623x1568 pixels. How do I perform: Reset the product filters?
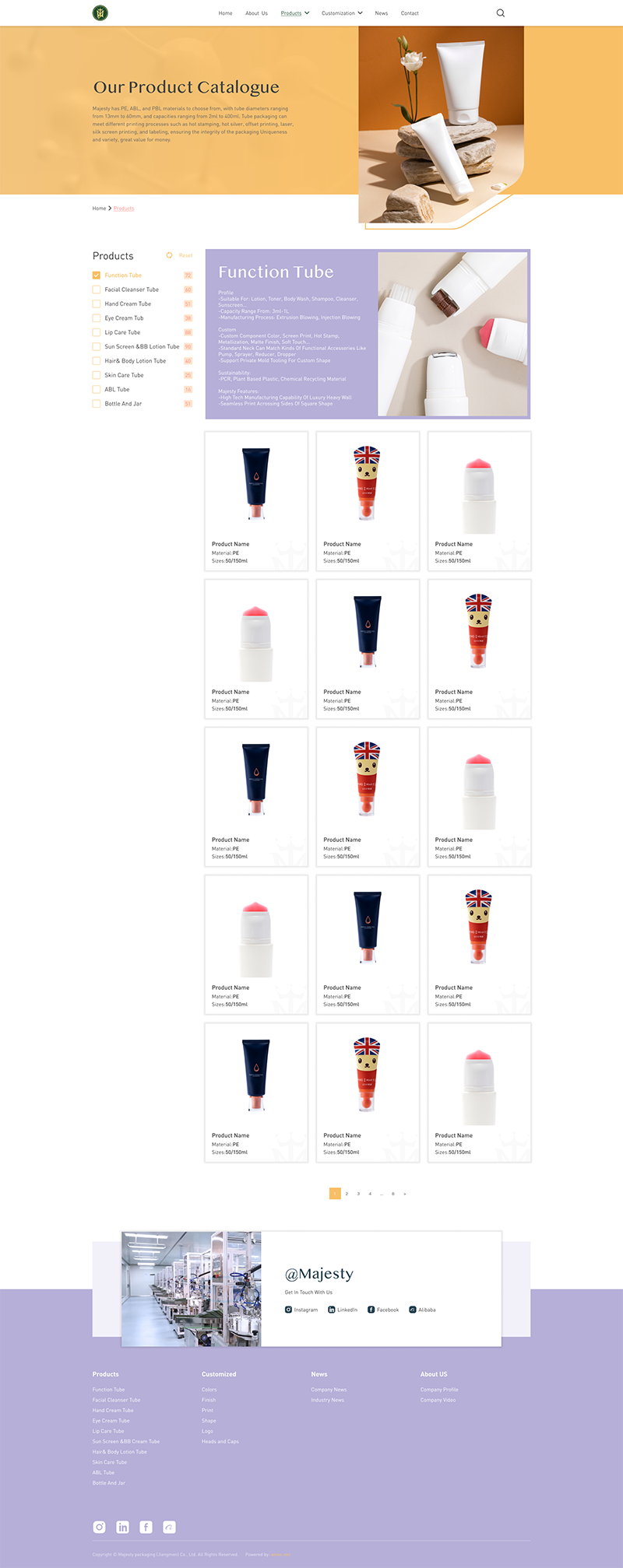pos(180,255)
